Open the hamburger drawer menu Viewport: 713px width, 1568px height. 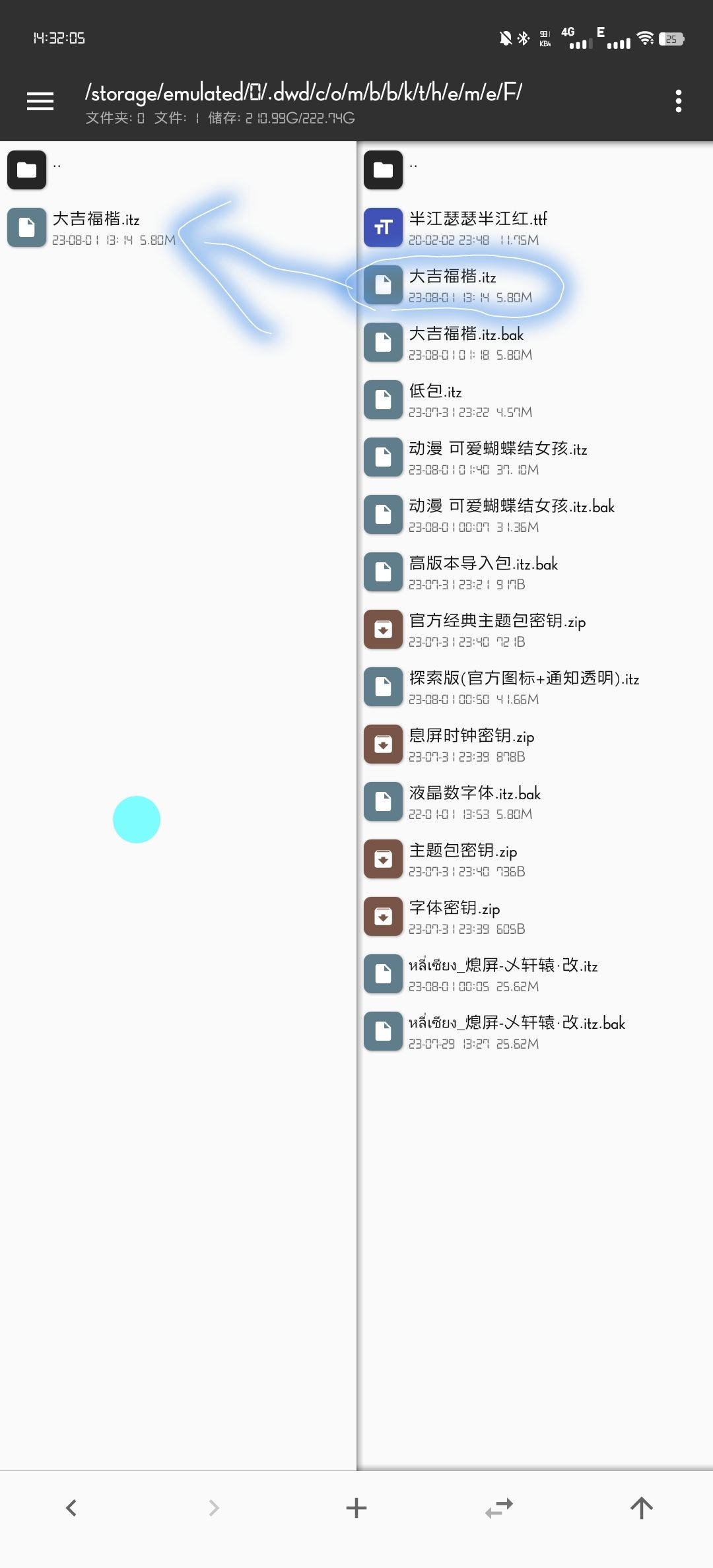tap(40, 101)
